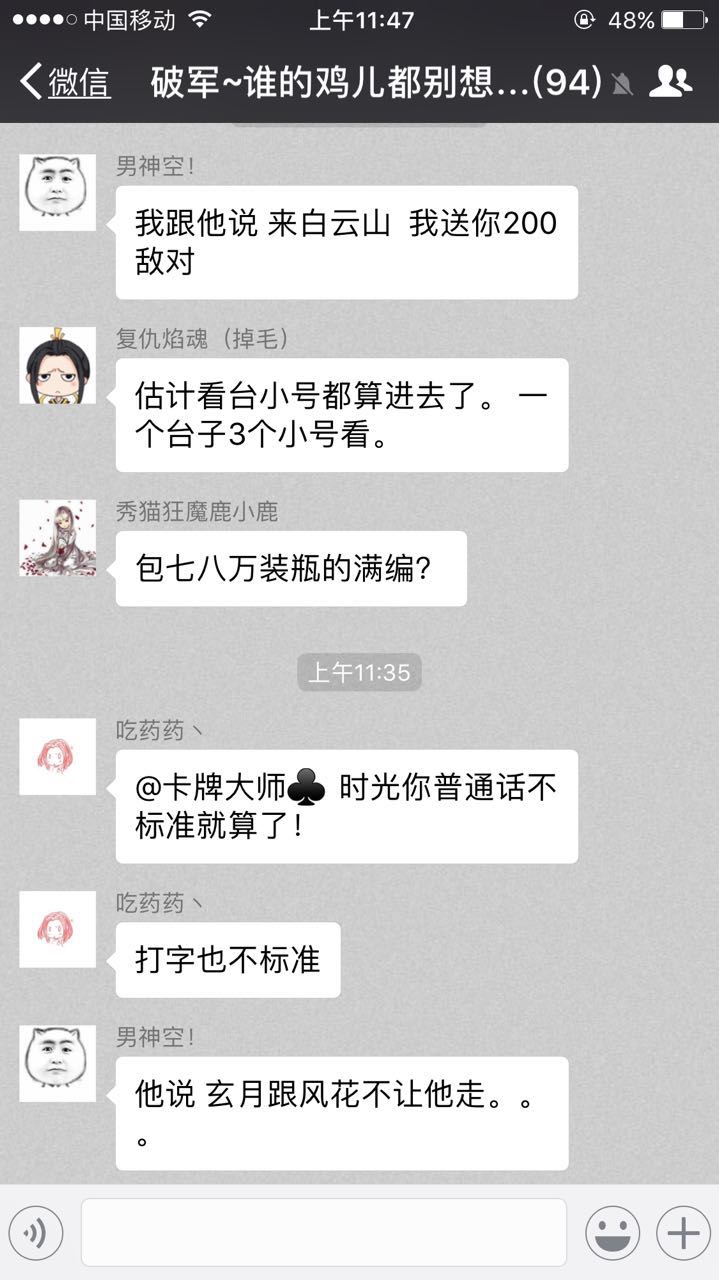
Task: Go back to the 微信 chat list
Action: 65,82
